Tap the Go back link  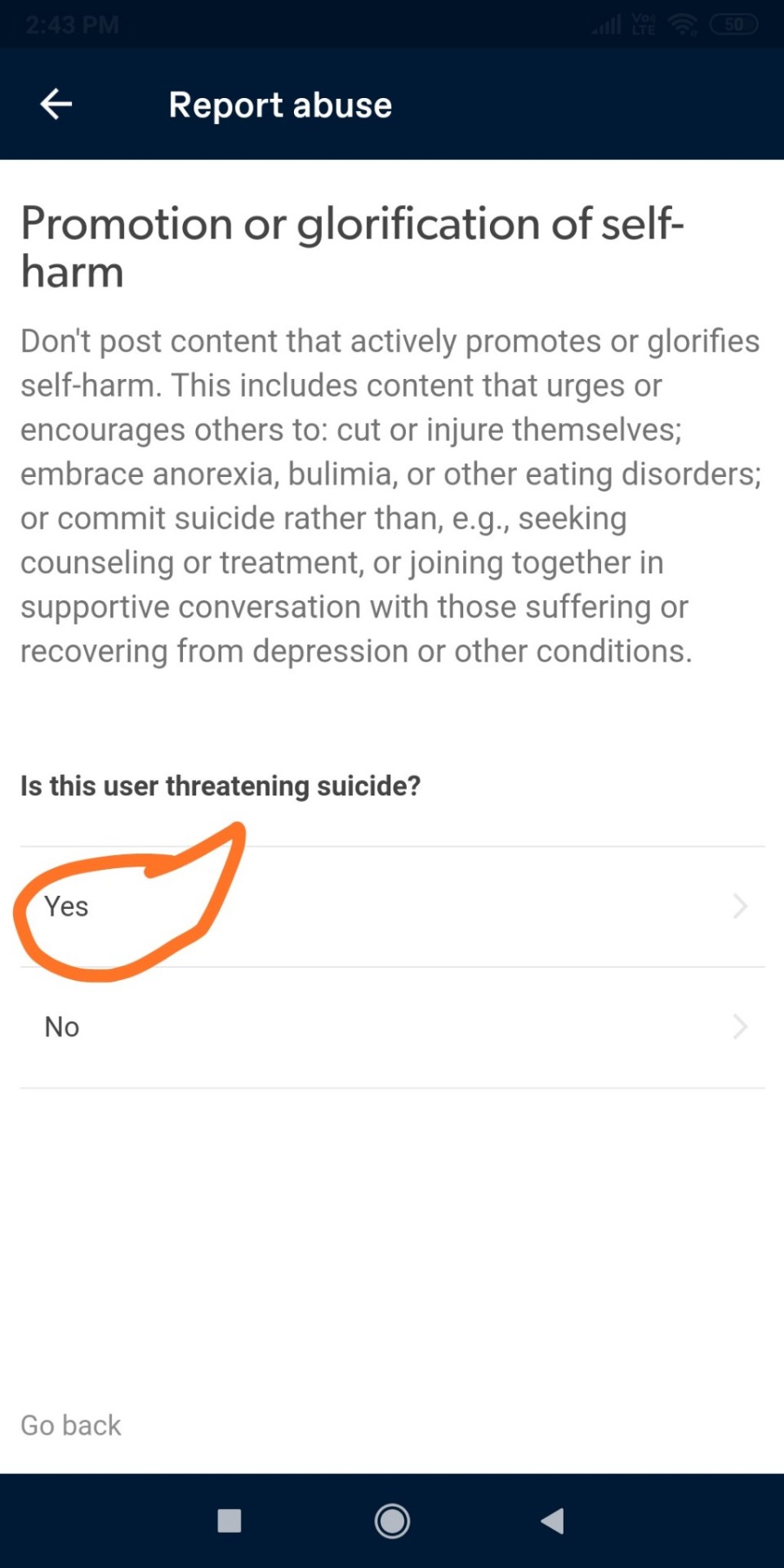pyautogui.click(x=71, y=1425)
